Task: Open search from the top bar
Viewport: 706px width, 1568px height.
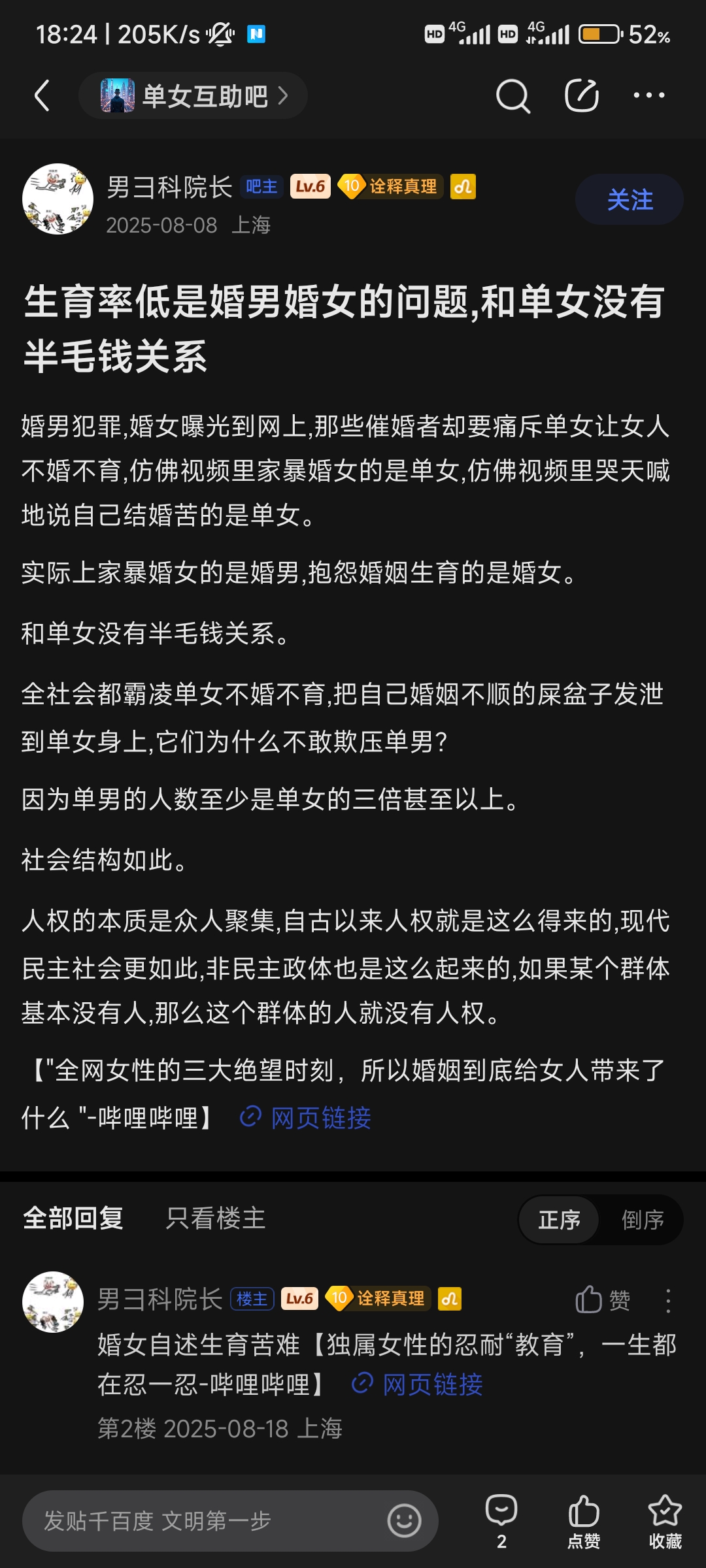Action: point(513,96)
